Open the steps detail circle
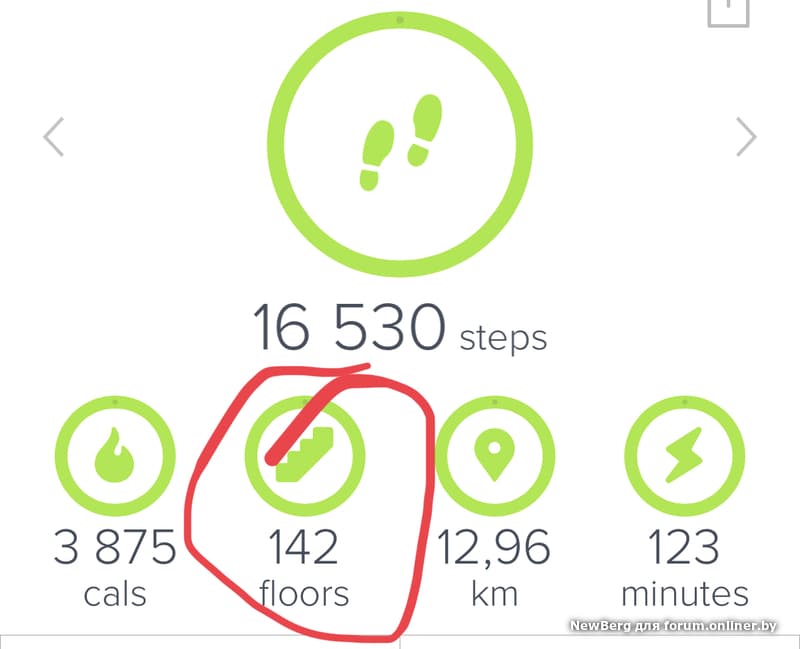The image size is (800, 649). click(400, 143)
